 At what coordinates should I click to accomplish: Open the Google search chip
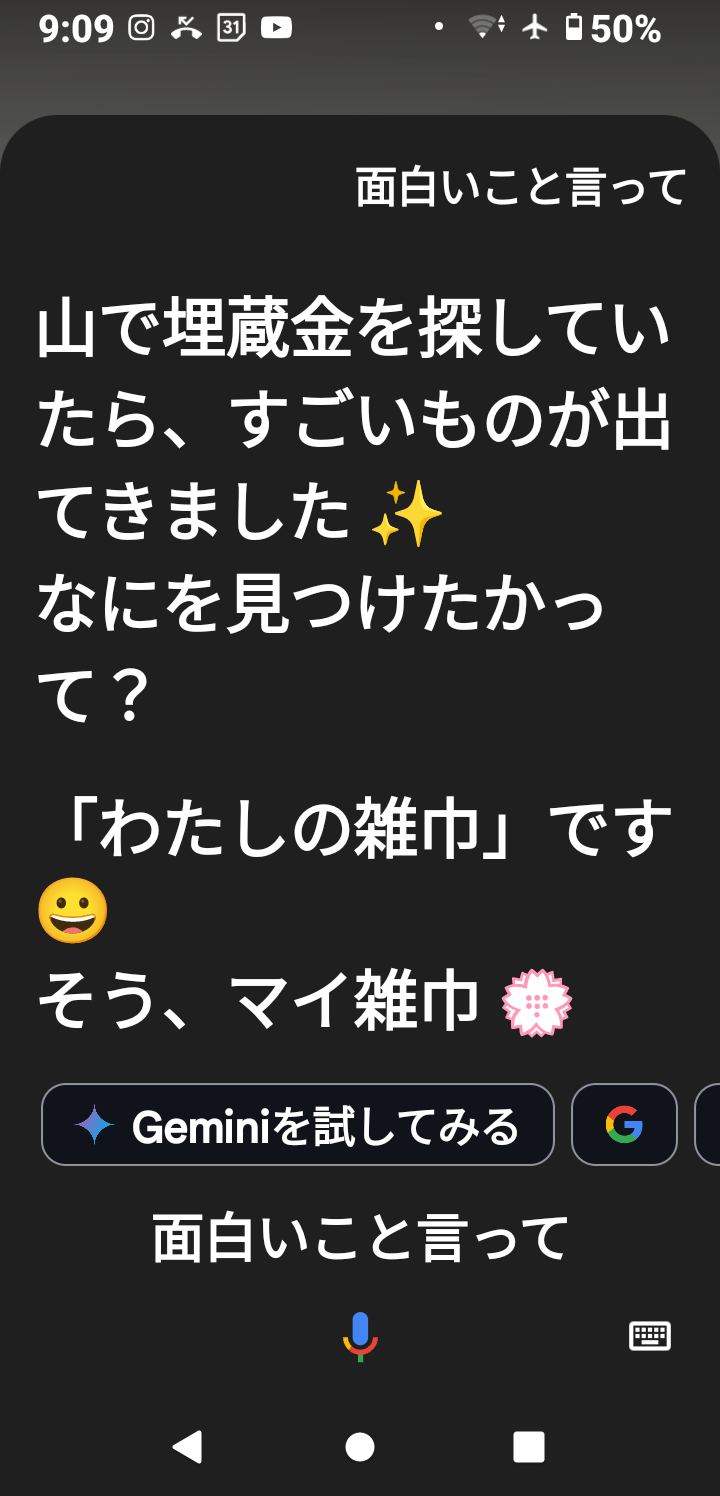point(624,1125)
